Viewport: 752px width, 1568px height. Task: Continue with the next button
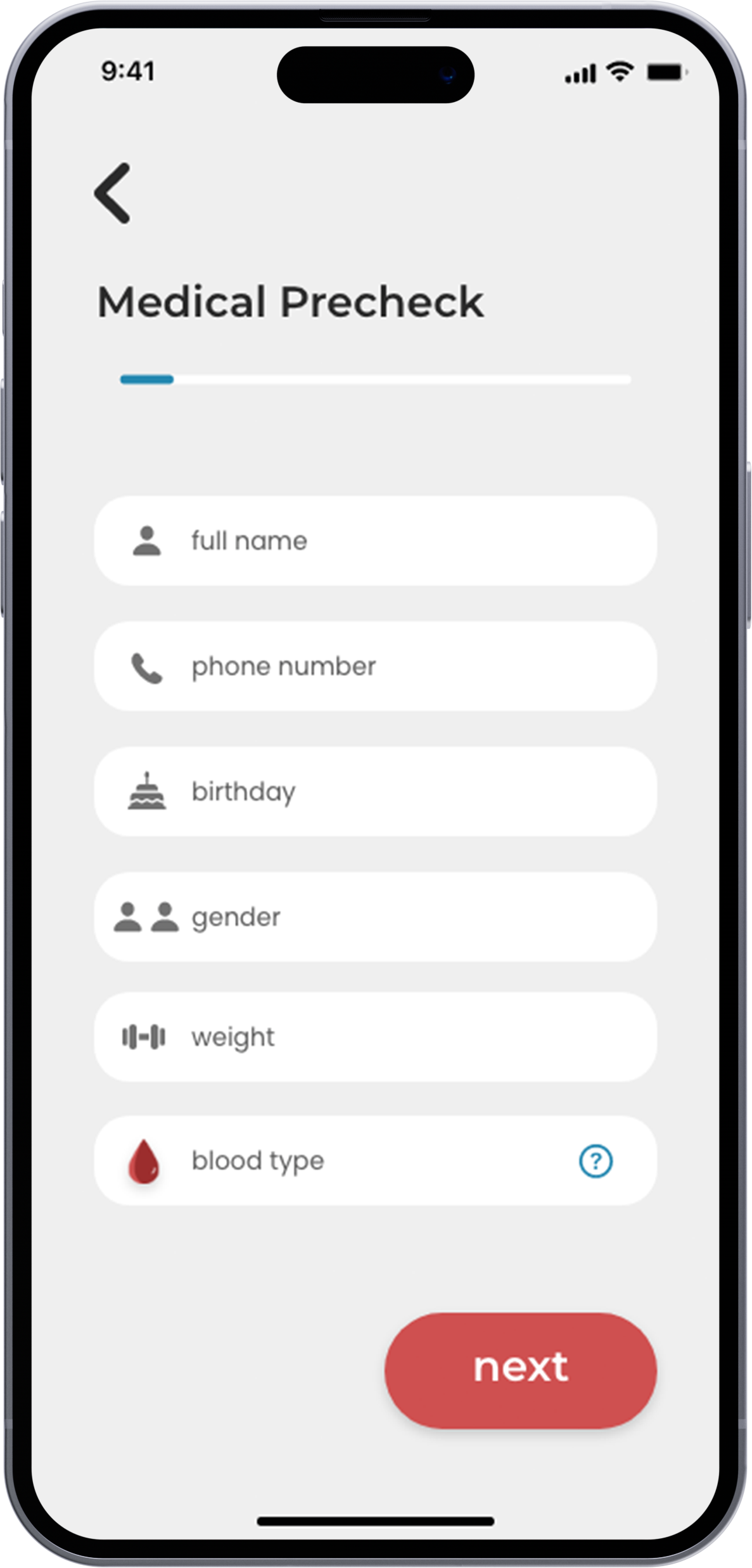520,1370
